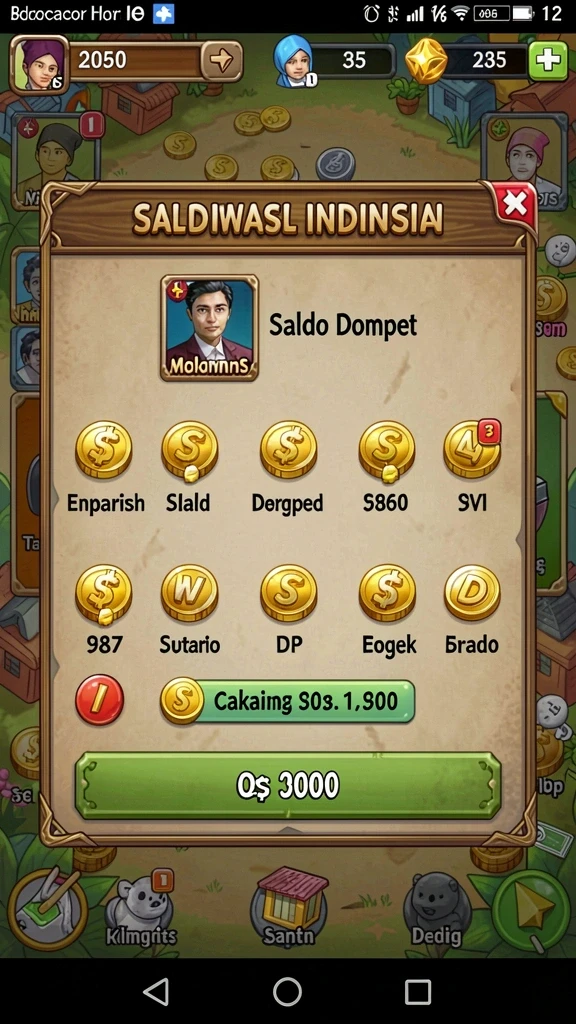Tap the red info button
The image size is (576, 1024).
99,699
